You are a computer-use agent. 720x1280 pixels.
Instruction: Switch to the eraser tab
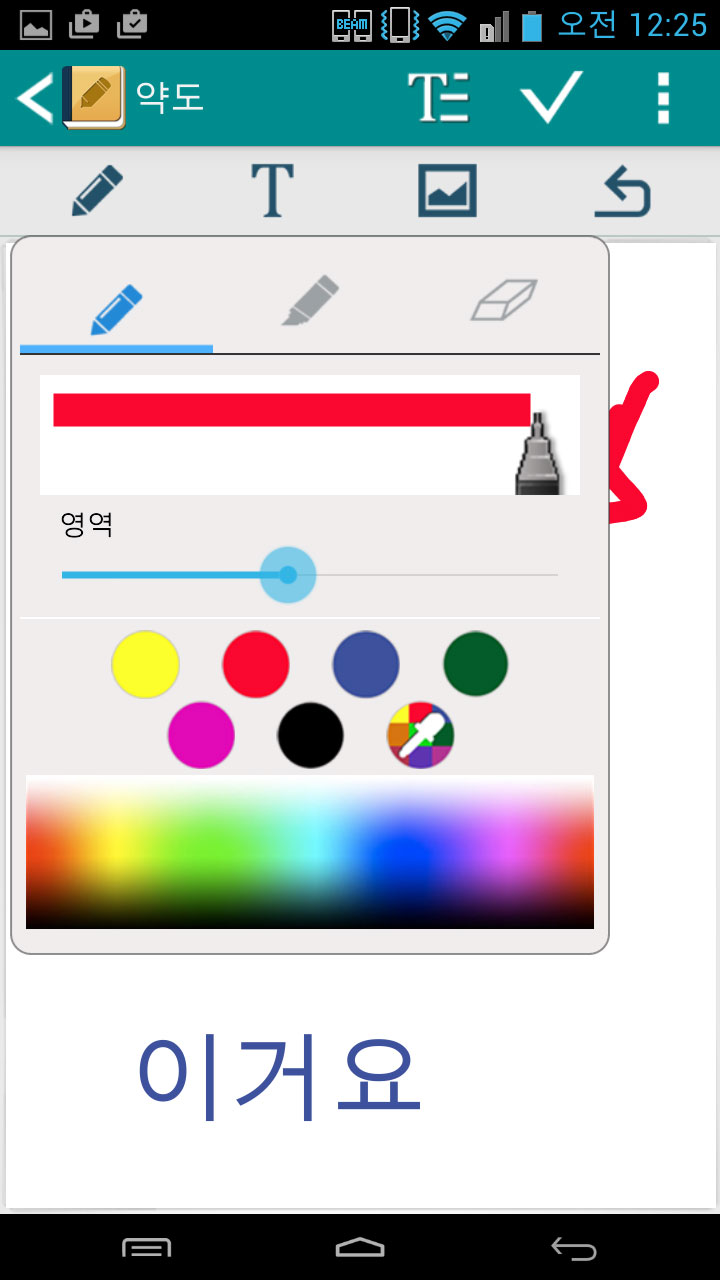[x=504, y=300]
